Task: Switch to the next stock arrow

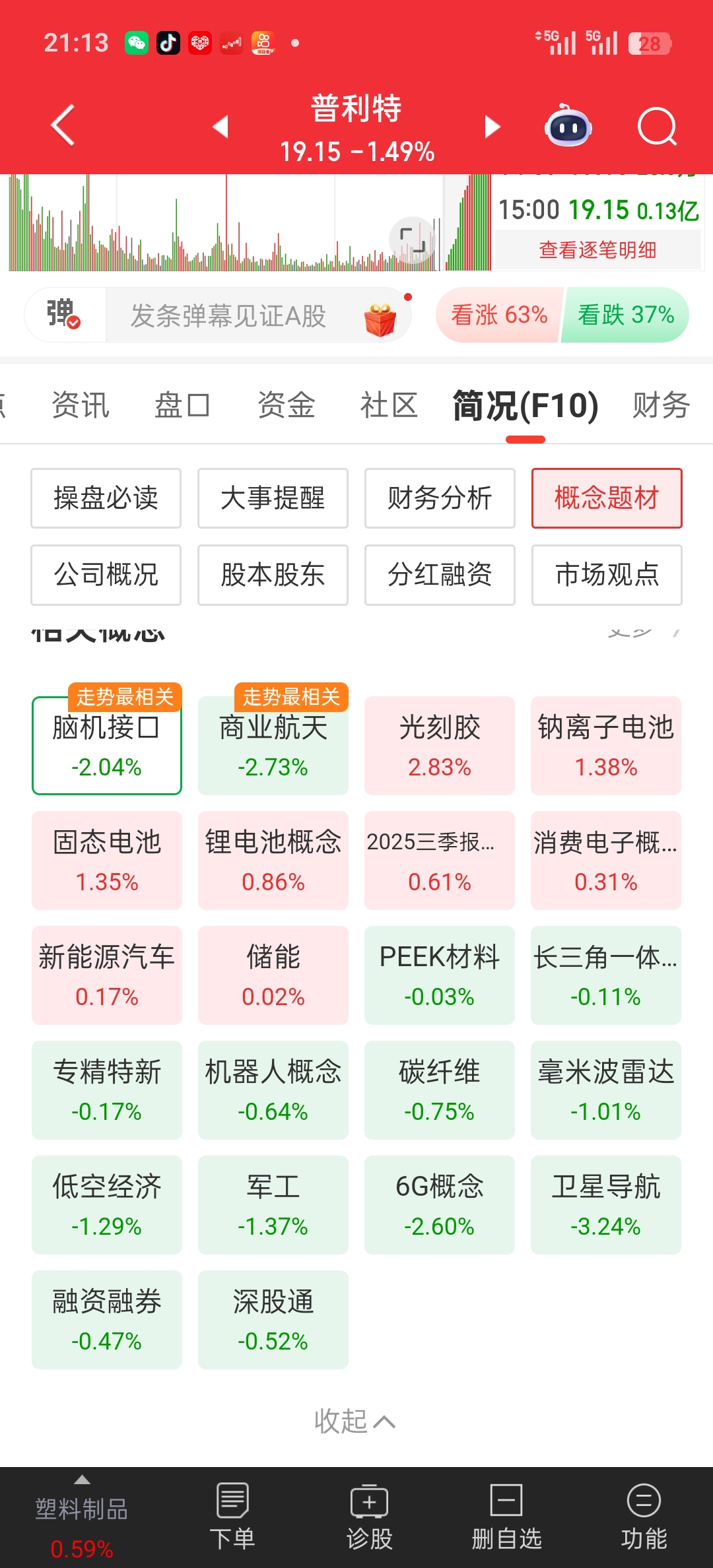Action: coord(492,127)
